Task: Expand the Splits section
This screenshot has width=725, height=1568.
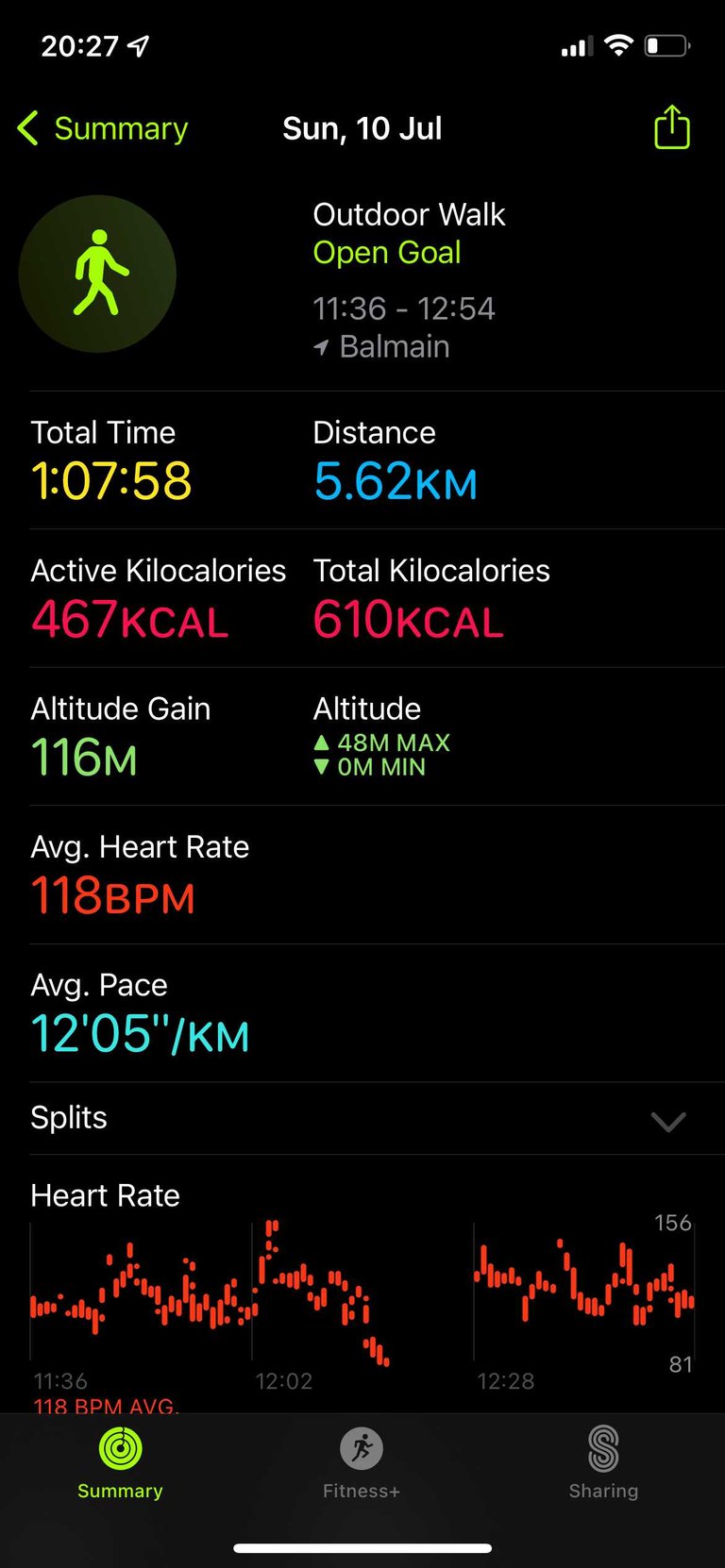Action: coord(667,1120)
